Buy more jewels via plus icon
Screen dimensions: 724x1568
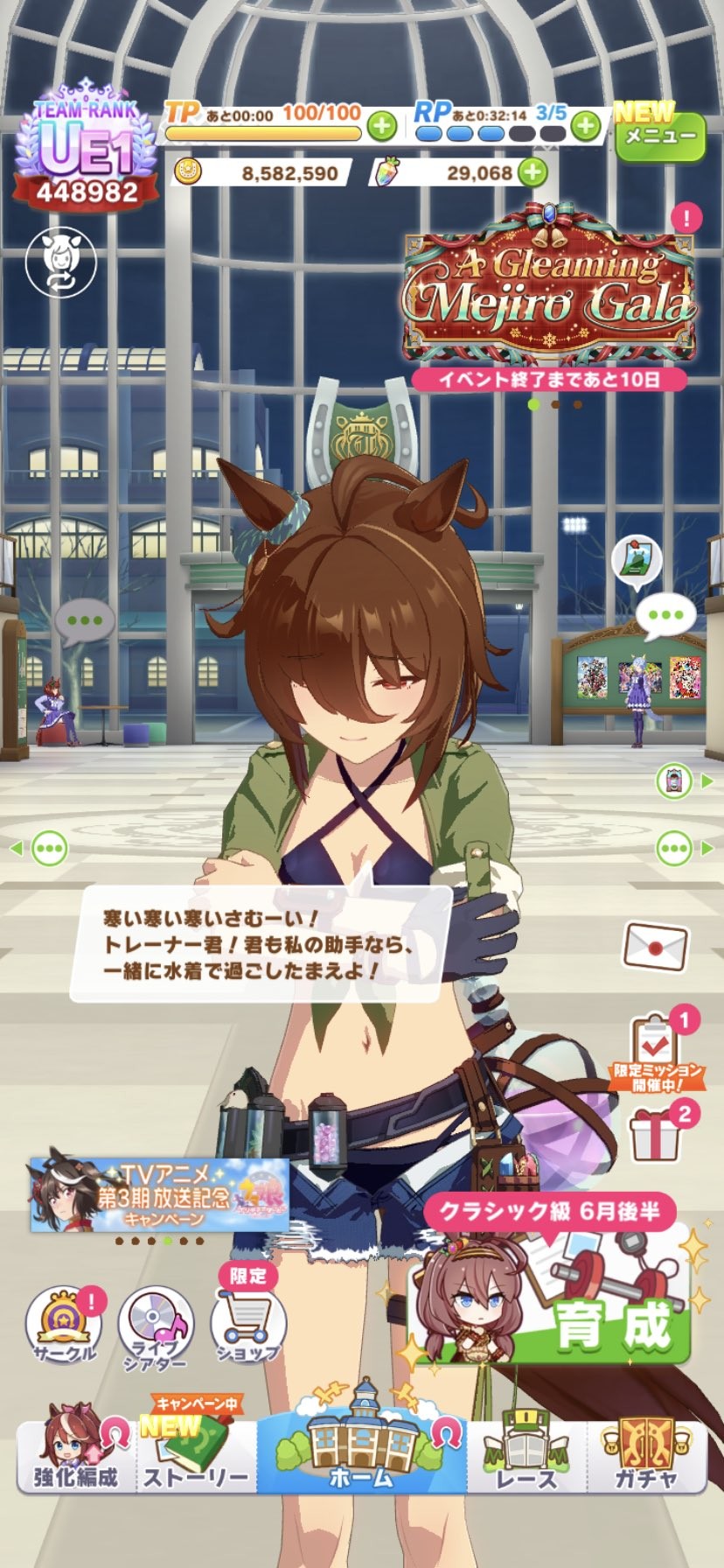533,172
